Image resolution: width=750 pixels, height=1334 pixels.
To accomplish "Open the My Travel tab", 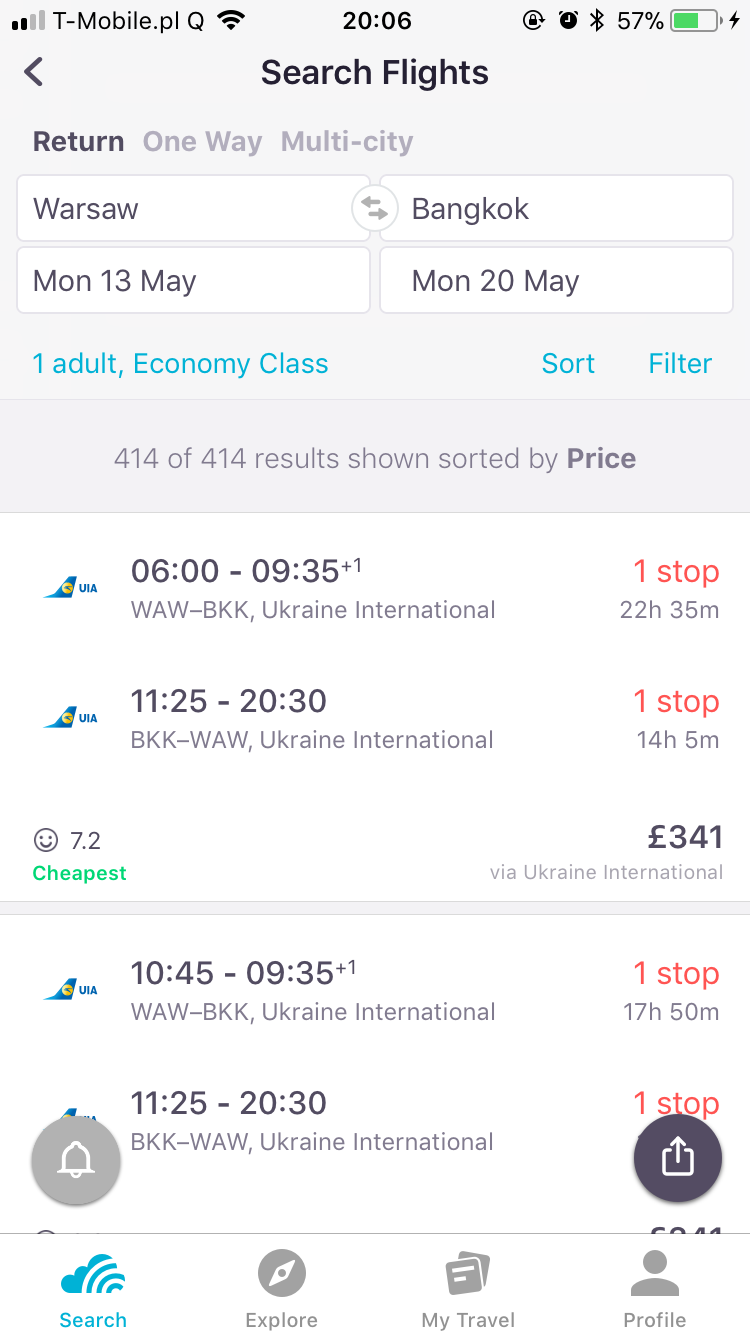I will 468,1288.
